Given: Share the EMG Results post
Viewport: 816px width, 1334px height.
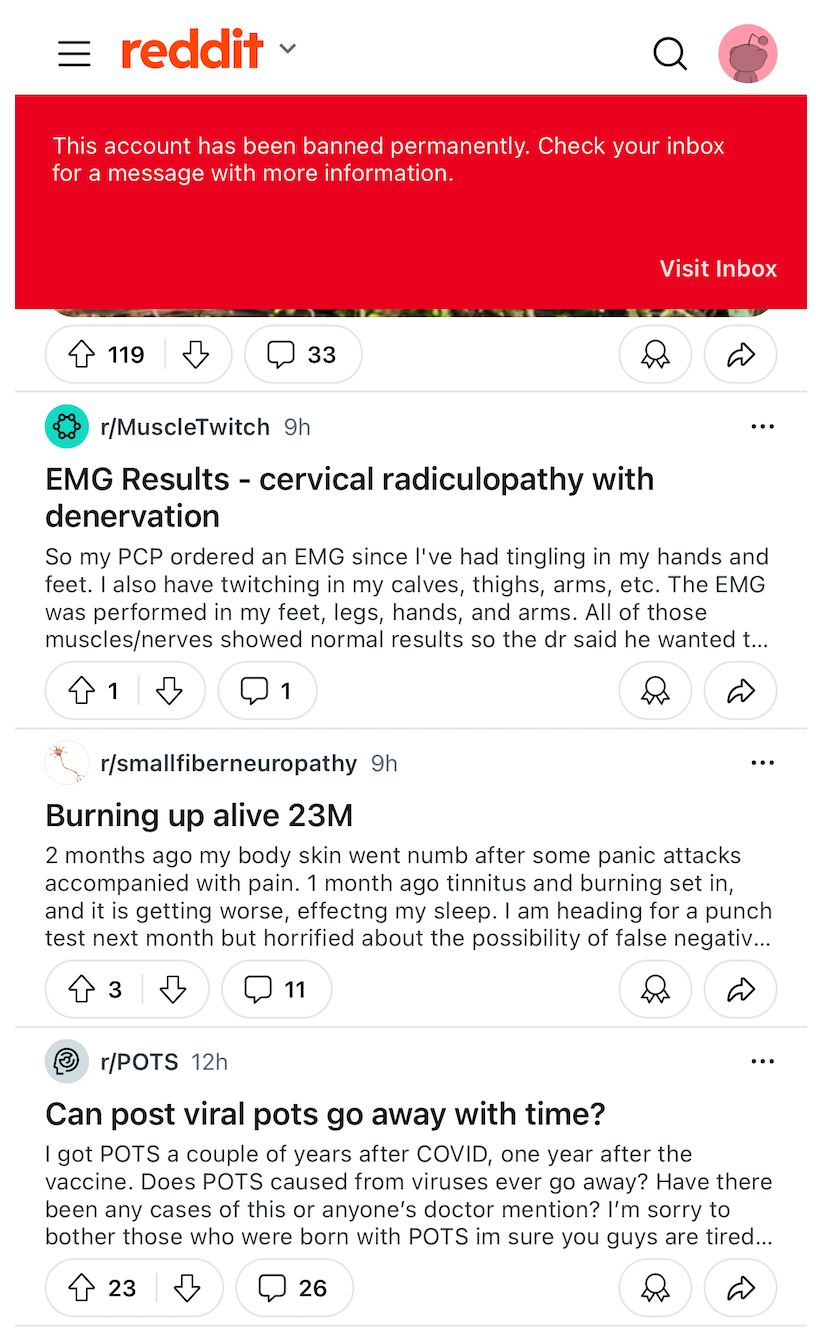Looking at the screenshot, I should click(740, 691).
